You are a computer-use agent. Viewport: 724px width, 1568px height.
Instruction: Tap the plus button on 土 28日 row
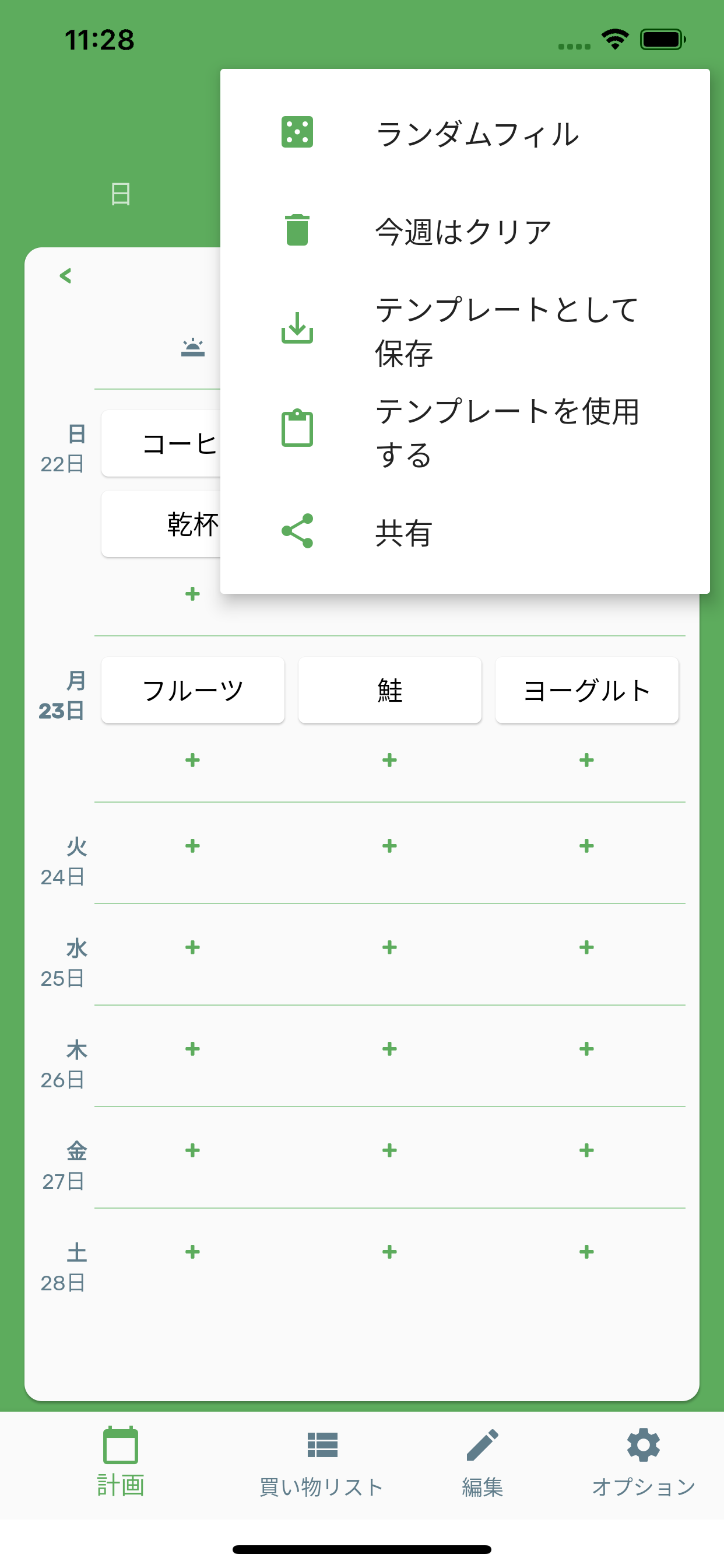coord(192,1252)
